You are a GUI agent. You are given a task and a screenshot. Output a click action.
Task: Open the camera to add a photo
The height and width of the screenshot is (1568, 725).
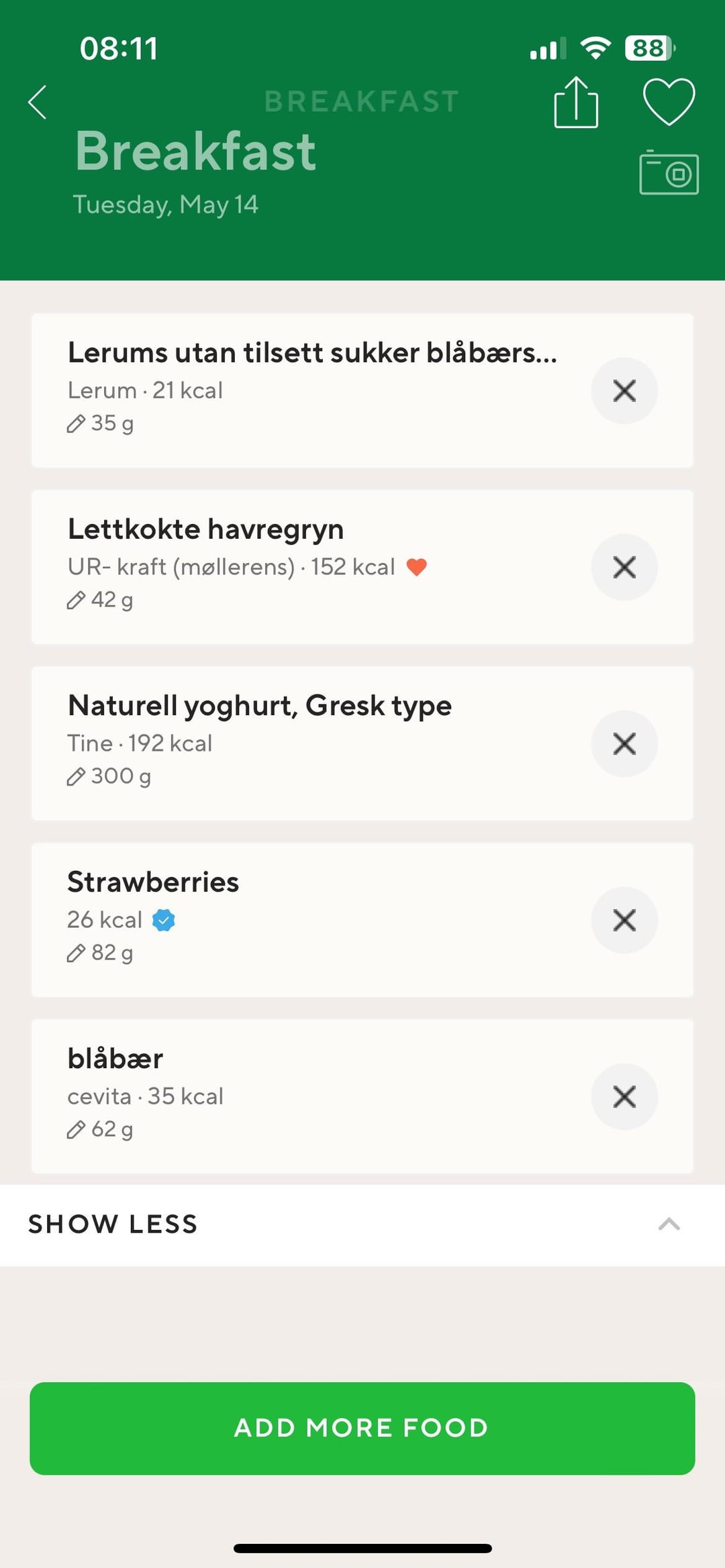click(669, 172)
